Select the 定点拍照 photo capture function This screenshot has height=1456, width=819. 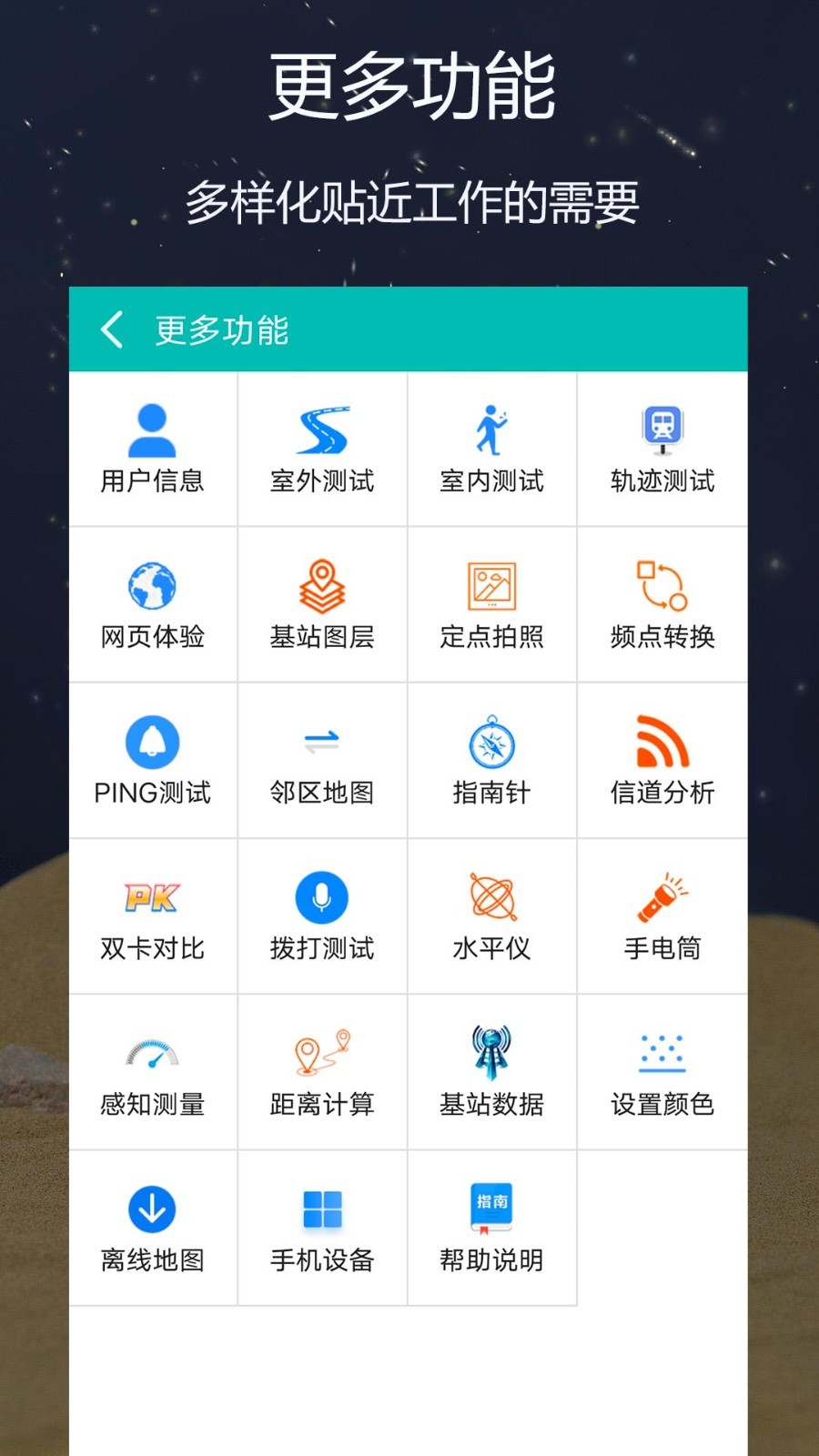pyautogui.click(x=491, y=602)
